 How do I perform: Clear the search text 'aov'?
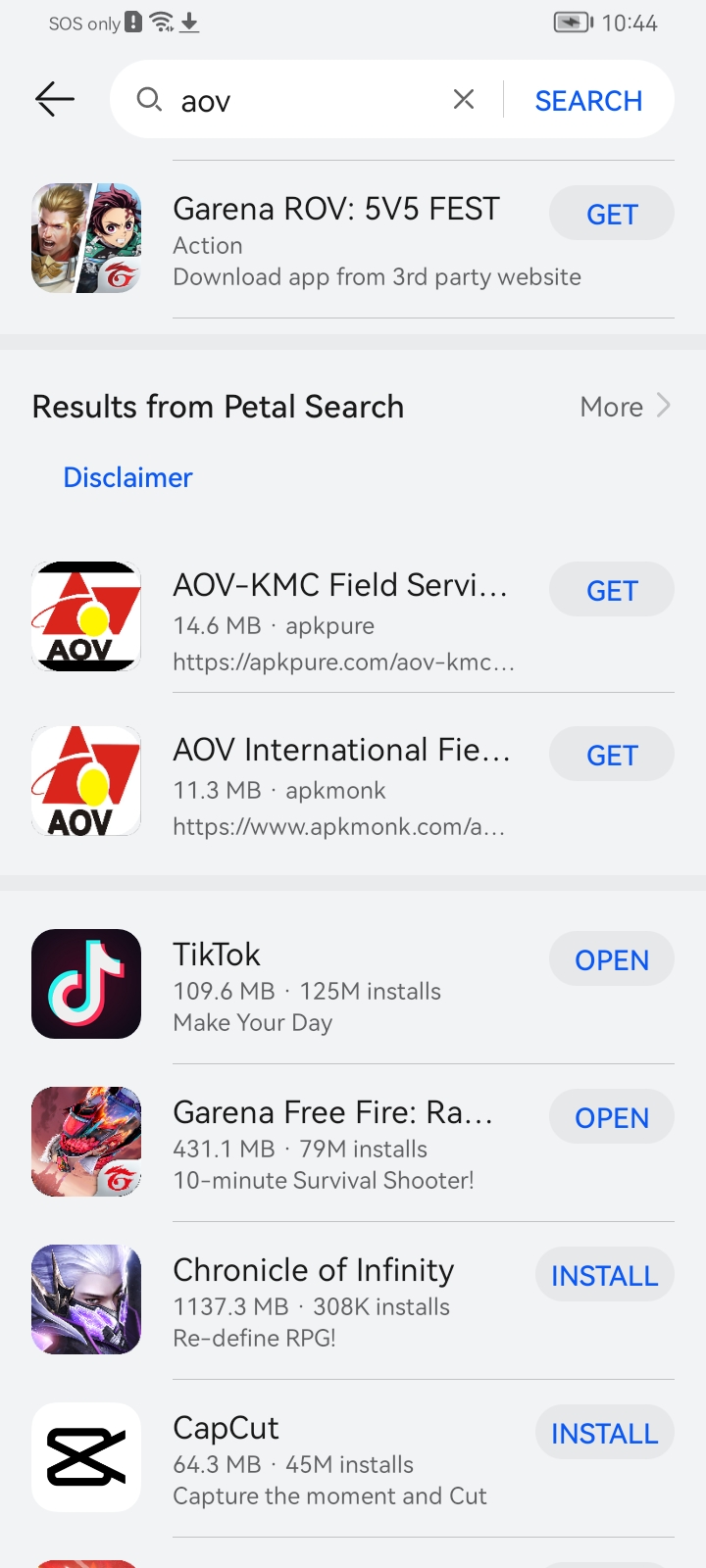464,99
